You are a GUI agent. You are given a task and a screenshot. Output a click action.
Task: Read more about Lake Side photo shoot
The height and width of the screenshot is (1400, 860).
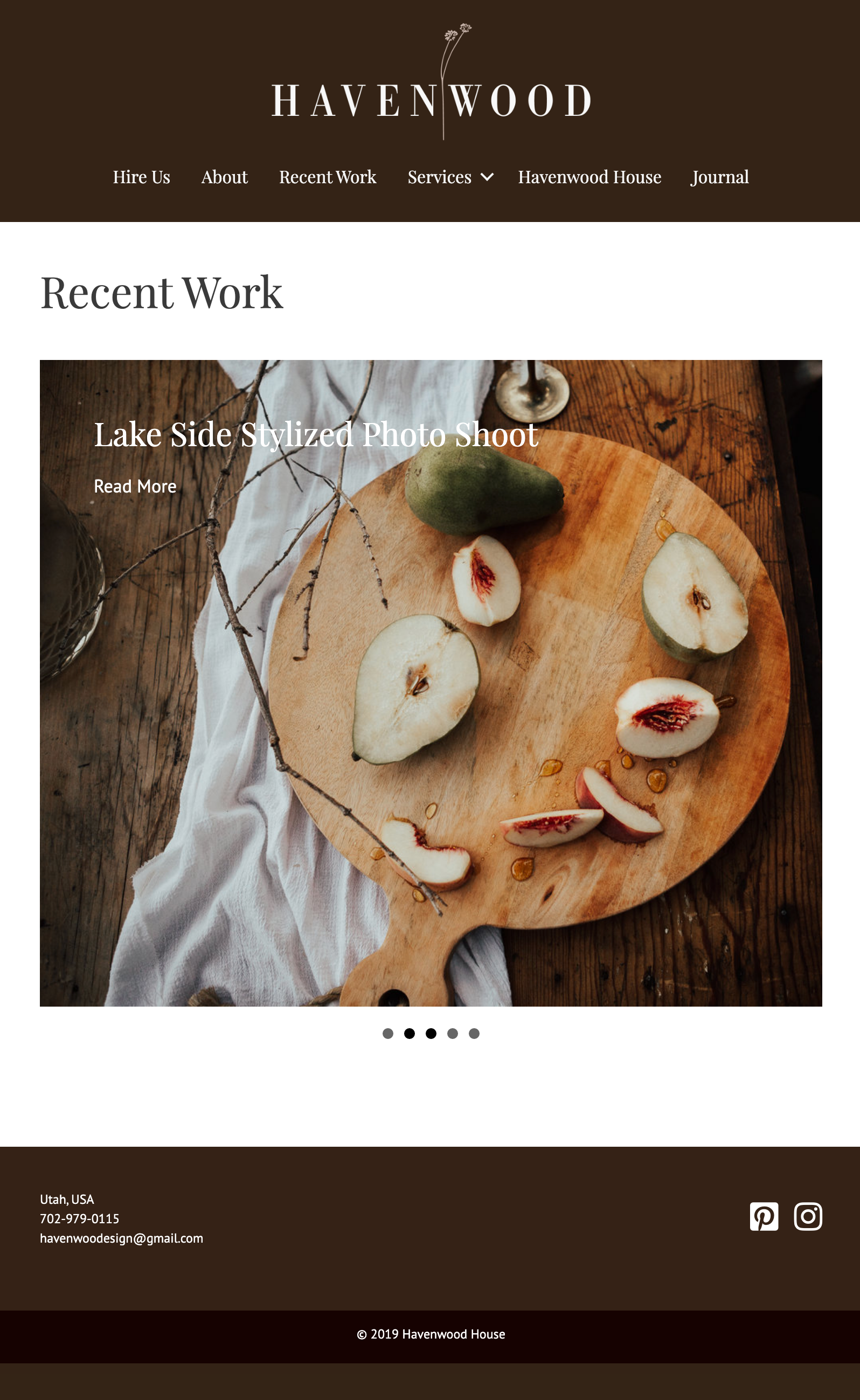coord(135,487)
